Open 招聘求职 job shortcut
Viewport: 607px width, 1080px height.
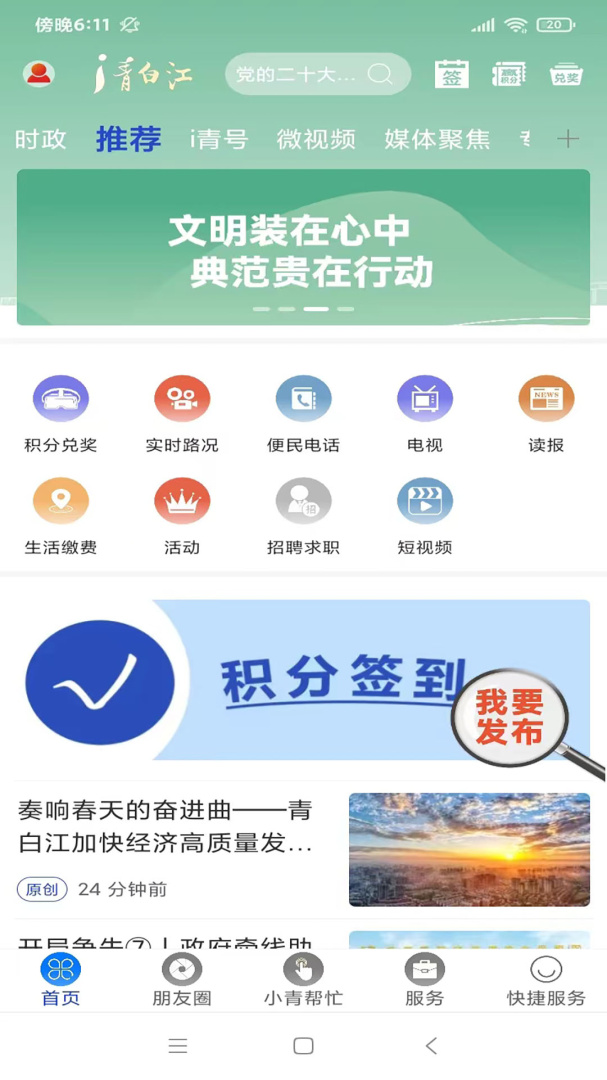click(303, 516)
